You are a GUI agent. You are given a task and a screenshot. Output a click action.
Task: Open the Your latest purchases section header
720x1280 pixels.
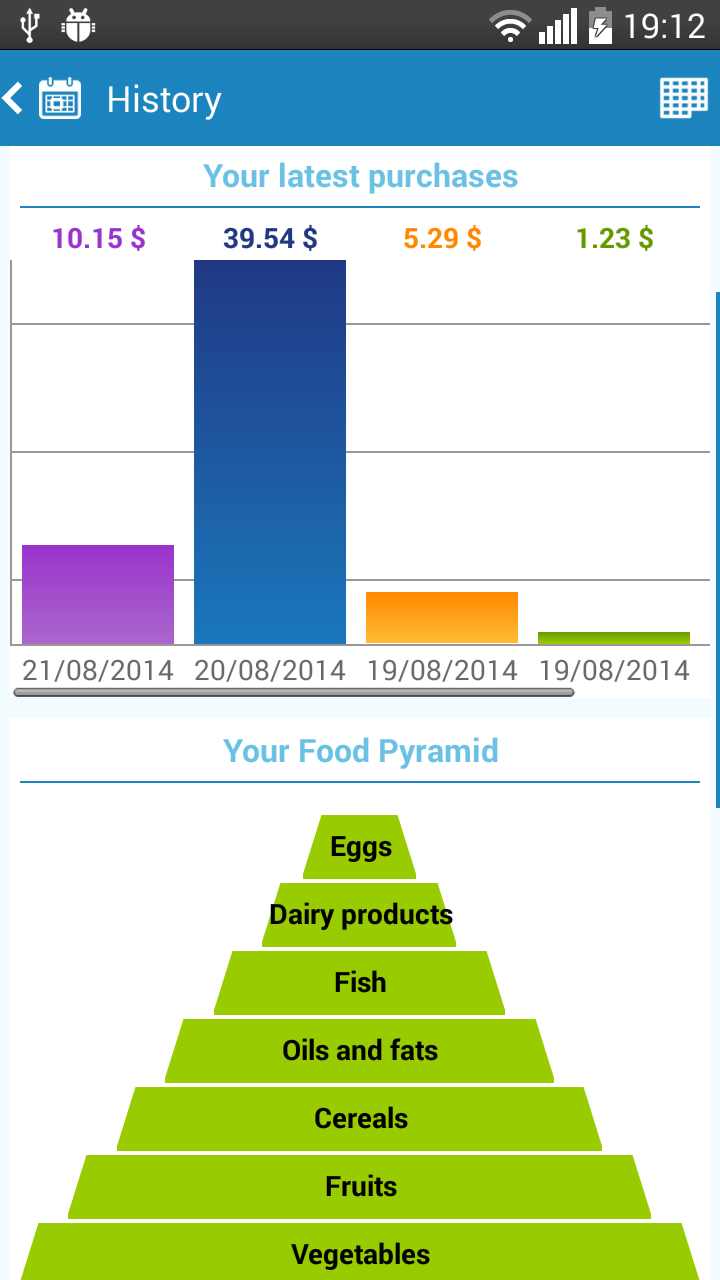pos(360,176)
